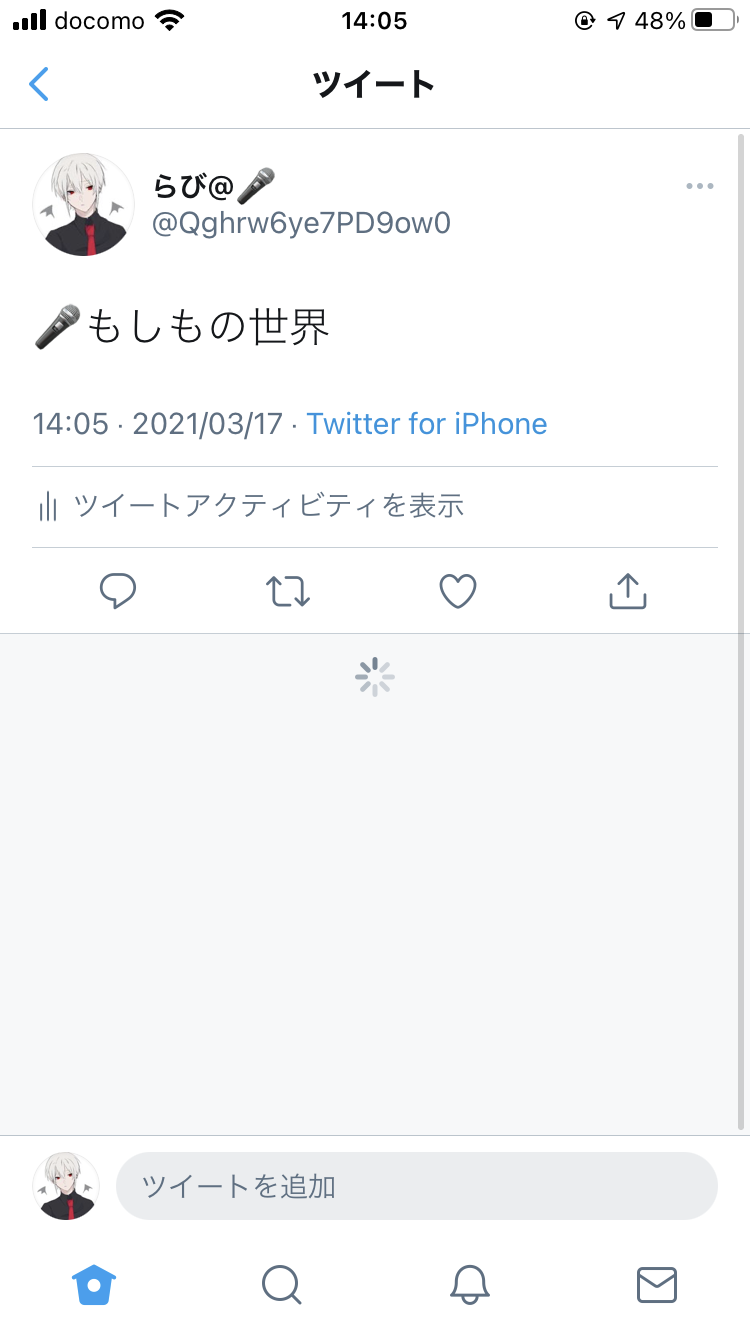Viewport: 750px width, 1334px height.
Task: Open らび@ profile from the tweet avatar
Action: pyautogui.click(x=84, y=205)
